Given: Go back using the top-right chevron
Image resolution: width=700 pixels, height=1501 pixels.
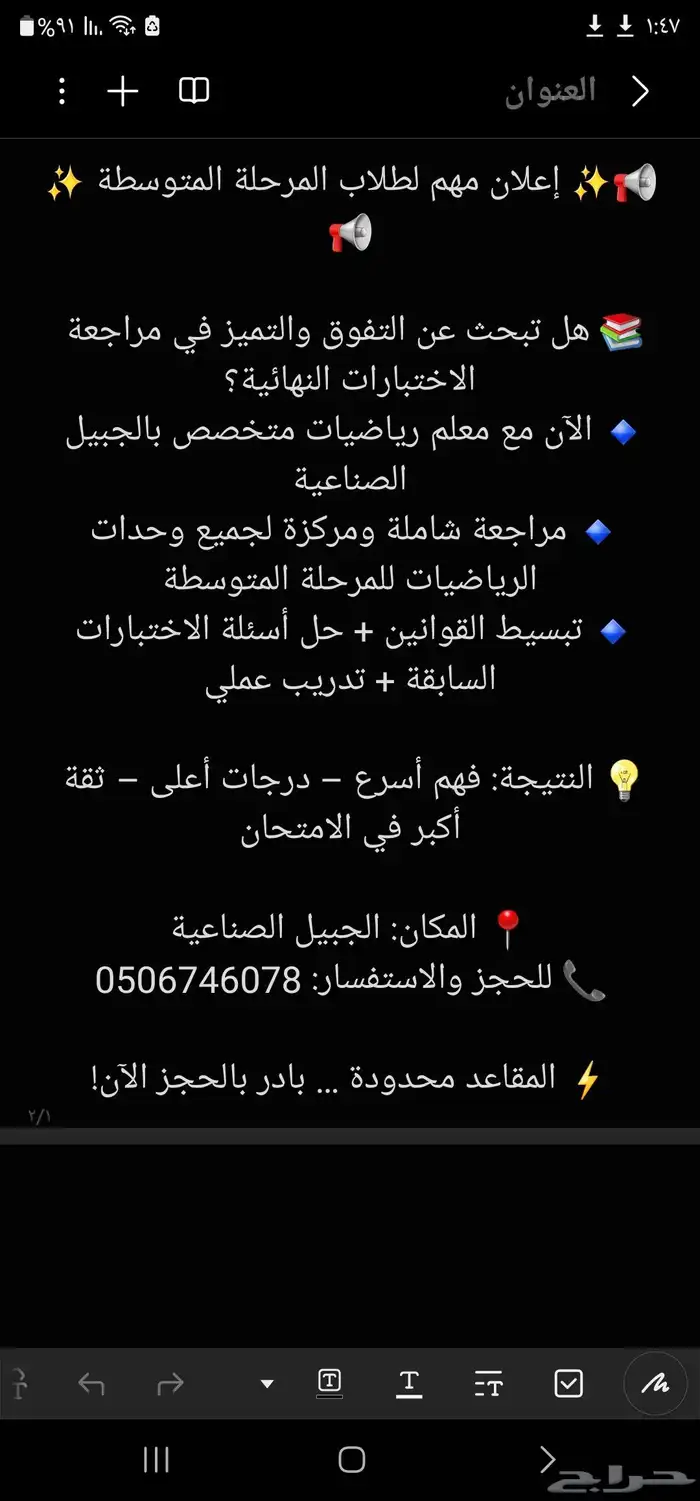Looking at the screenshot, I should click(641, 92).
